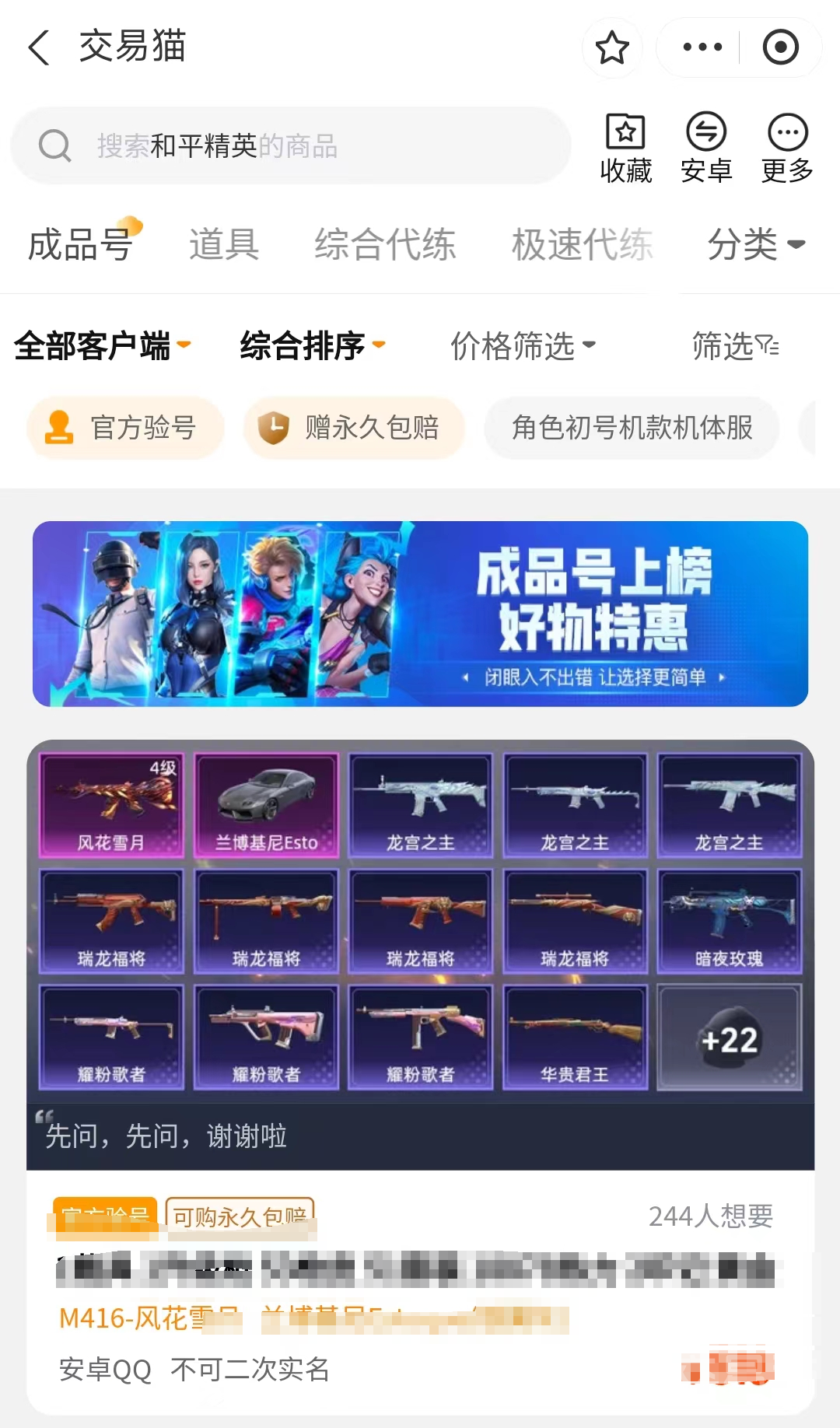The width and height of the screenshot is (840, 1428).
Task: Select the 官方验号 chip
Action: click(125, 428)
